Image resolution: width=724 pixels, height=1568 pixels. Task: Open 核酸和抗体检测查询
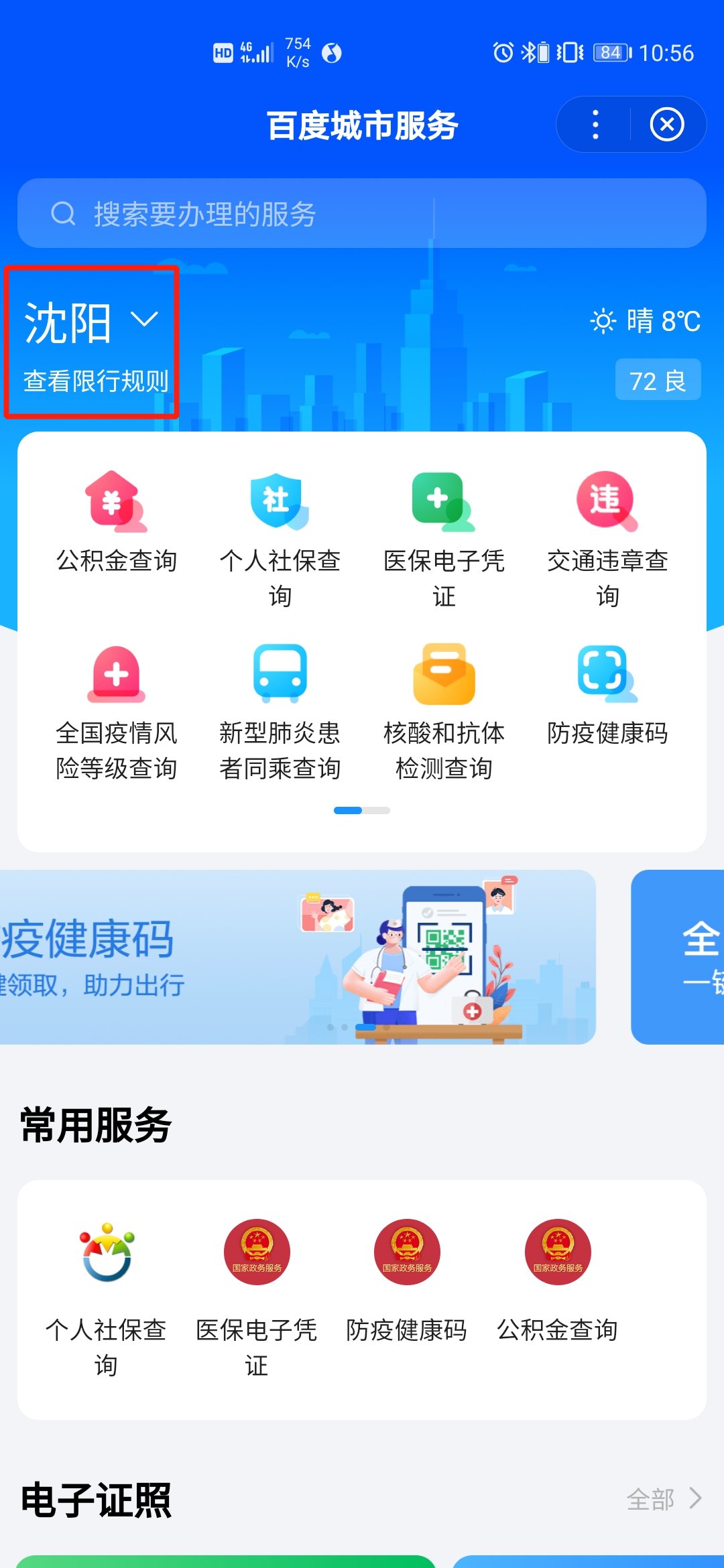[x=444, y=710]
